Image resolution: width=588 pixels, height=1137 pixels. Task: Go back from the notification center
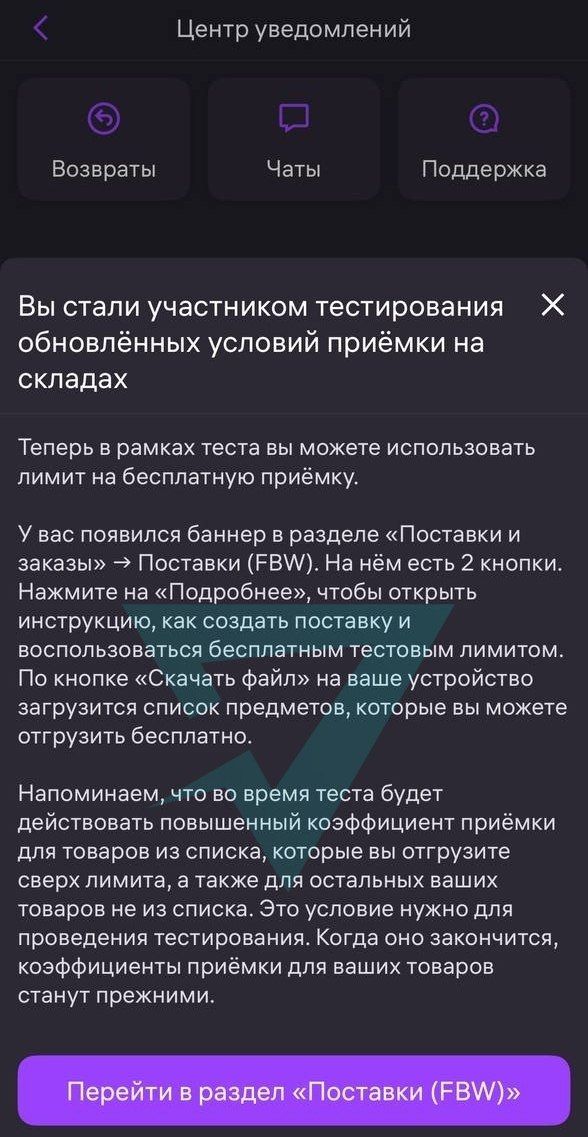tap(41, 29)
